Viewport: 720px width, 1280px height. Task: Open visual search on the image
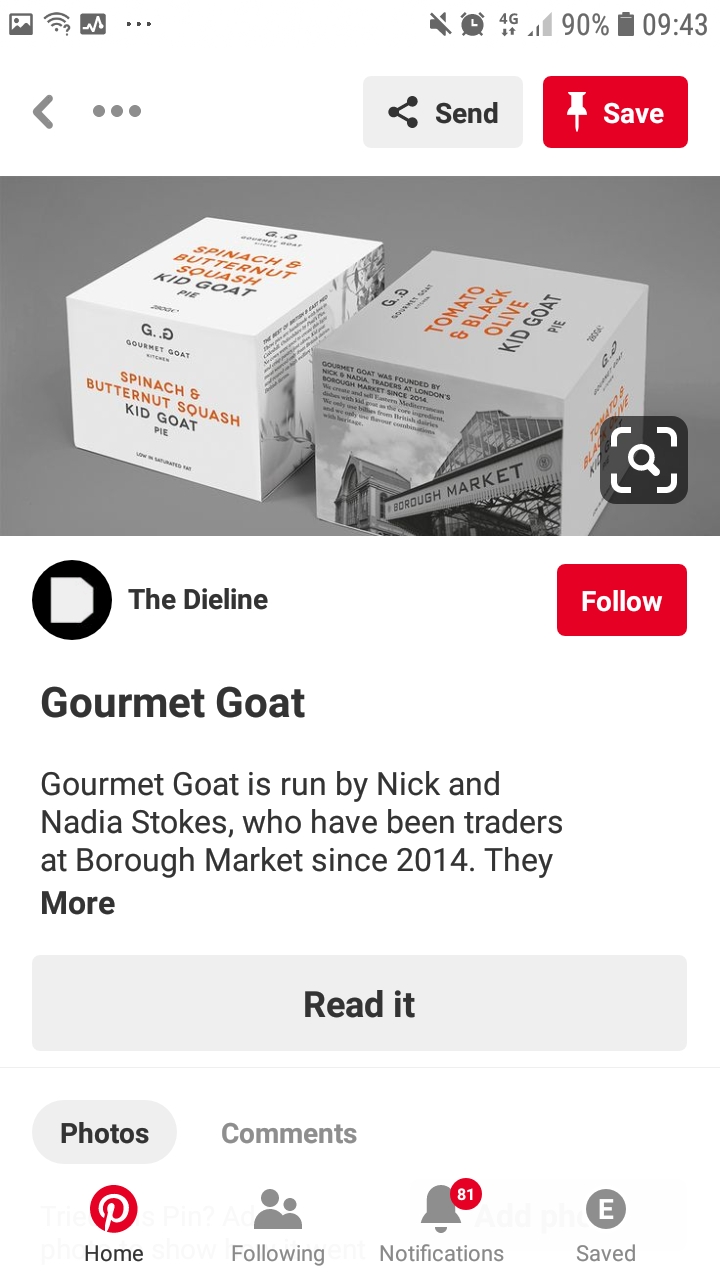643,460
